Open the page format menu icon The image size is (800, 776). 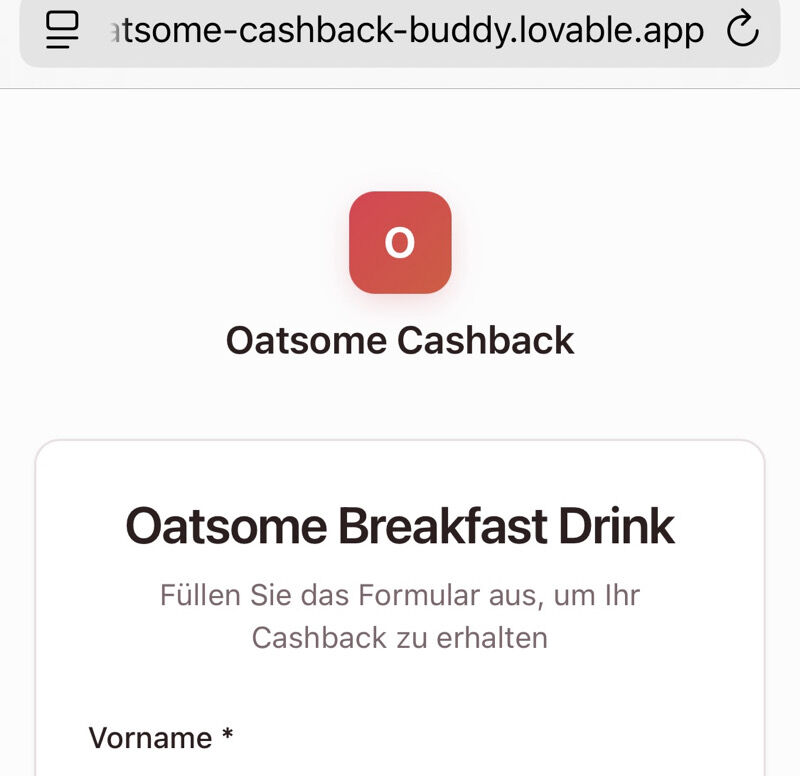coord(62,31)
